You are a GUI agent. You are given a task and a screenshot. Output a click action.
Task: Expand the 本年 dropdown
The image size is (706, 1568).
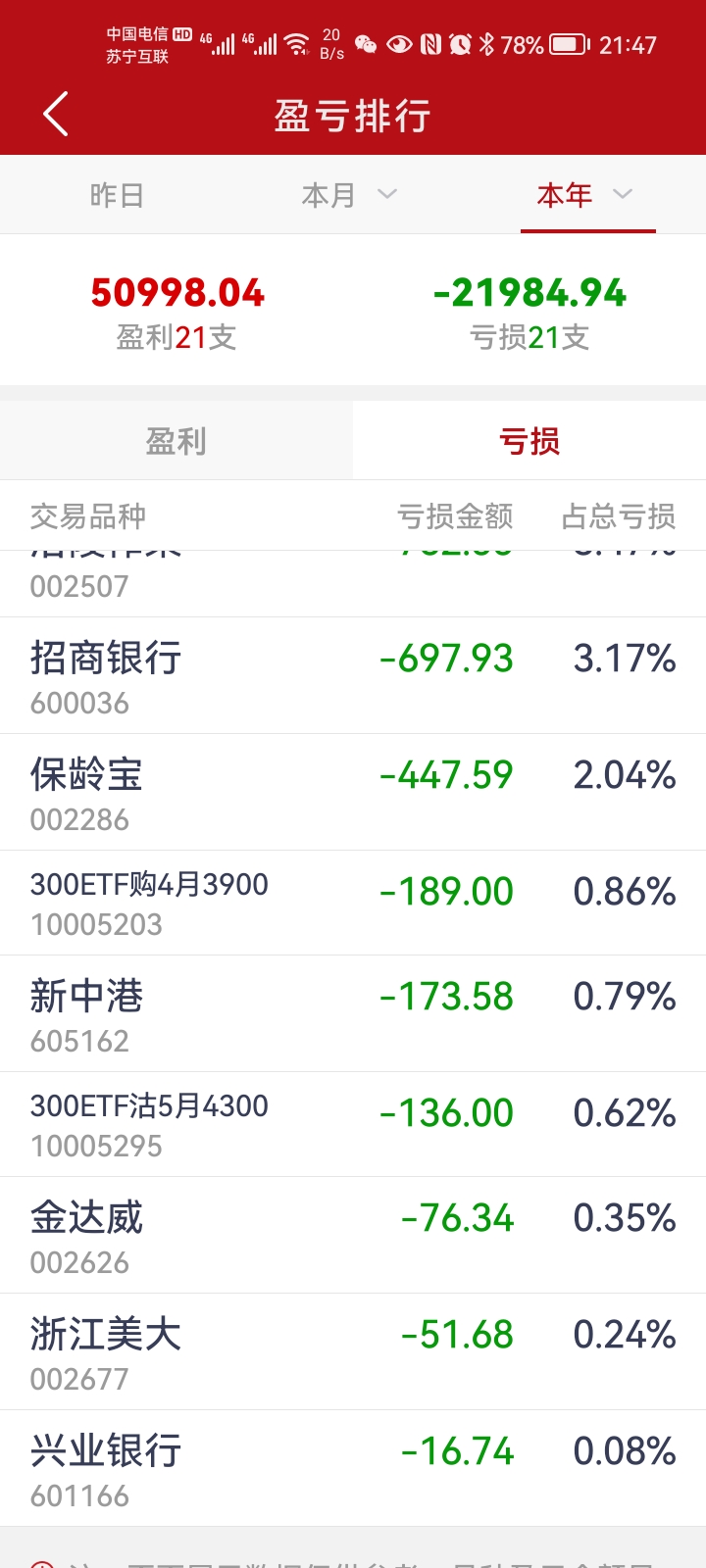[585, 195]
